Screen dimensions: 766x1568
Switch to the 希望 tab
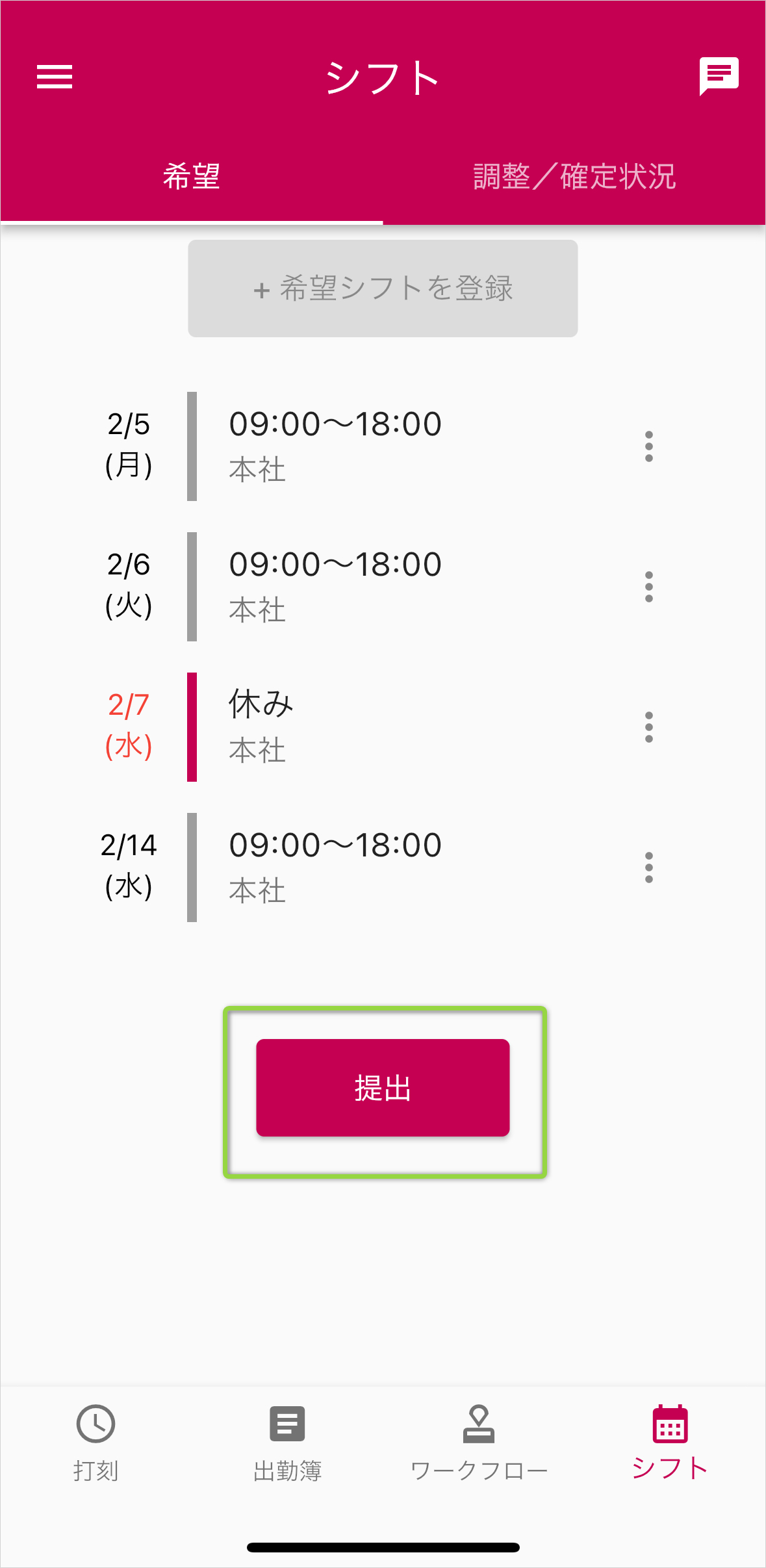click(192, 177)
